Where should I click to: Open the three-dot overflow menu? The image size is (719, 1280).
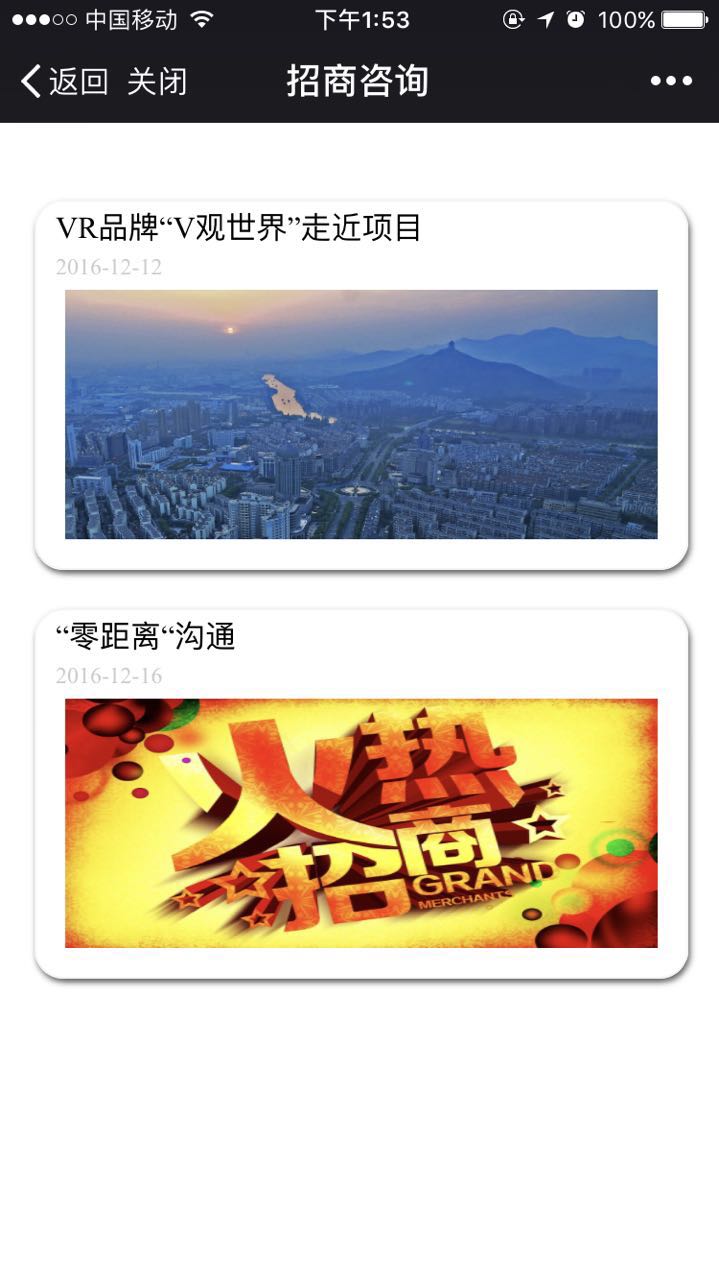tap(671, 81)
